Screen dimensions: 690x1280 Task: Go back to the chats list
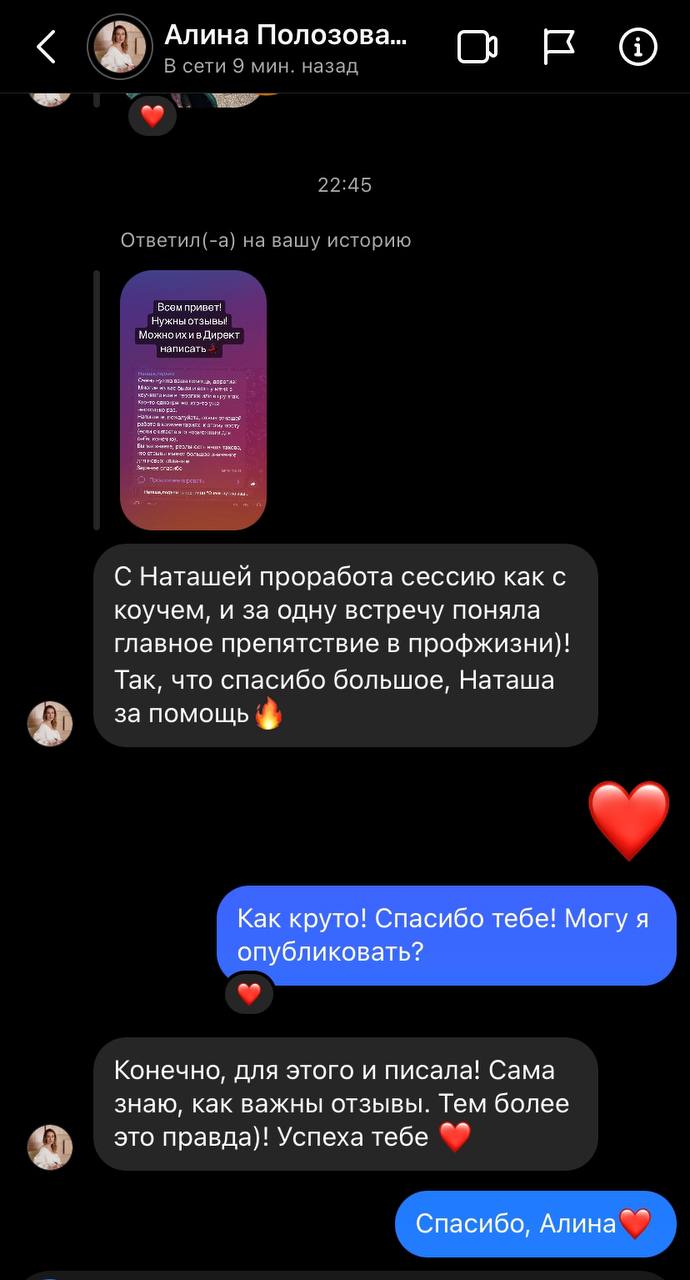coord(46,47)
